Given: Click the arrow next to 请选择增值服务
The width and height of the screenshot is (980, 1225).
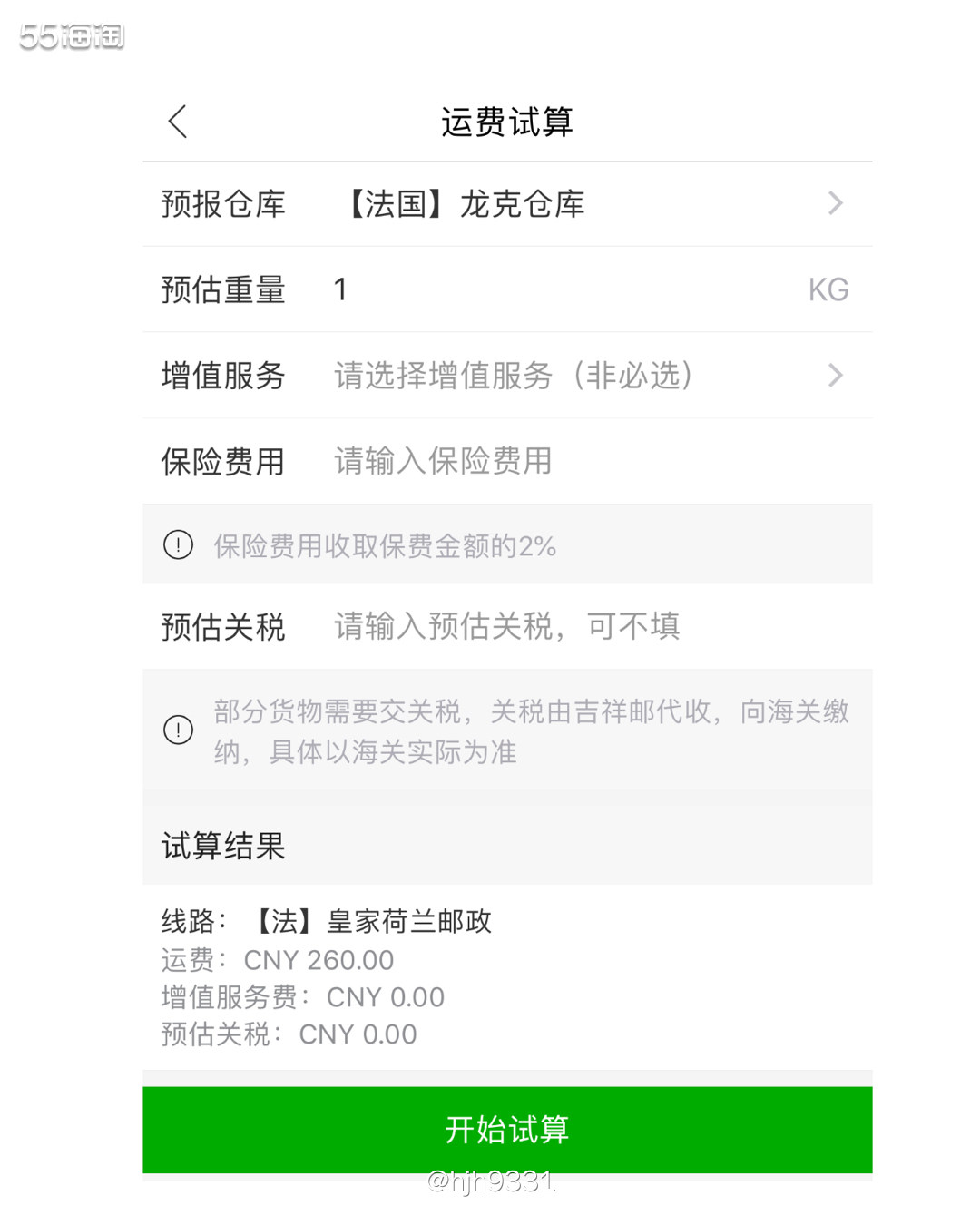Looking at the screenshot, I should point(834,376).
